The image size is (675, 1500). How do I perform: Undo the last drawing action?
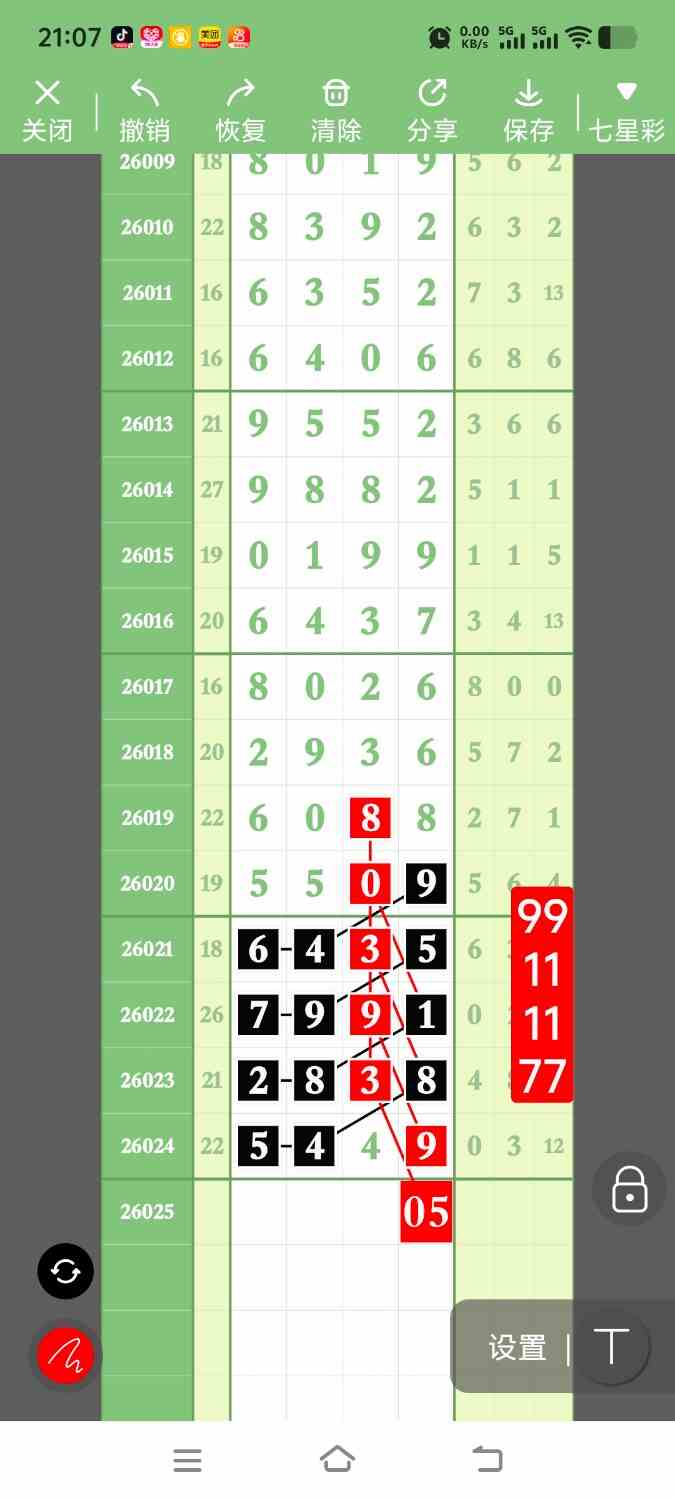click(145, 111)
